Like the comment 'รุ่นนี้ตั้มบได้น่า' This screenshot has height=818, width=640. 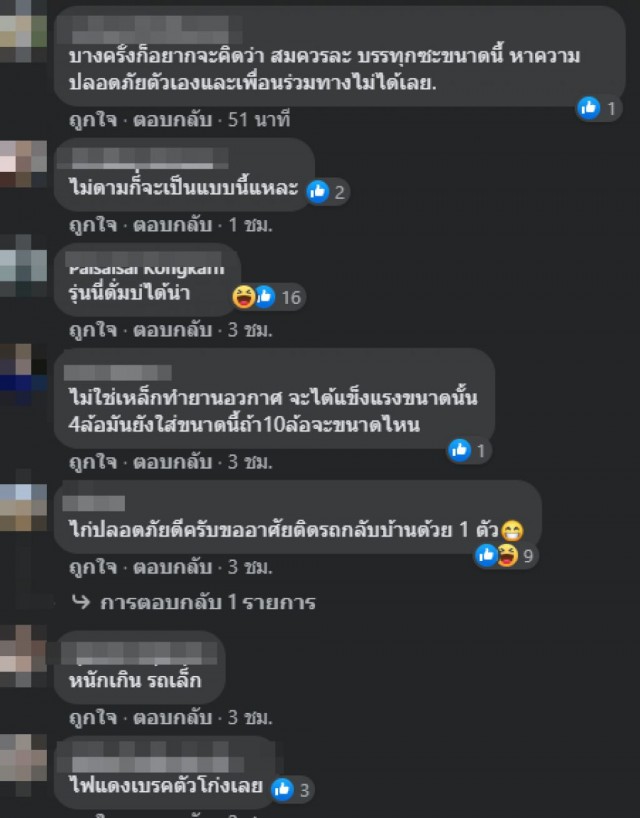pyautogui.click(x=92, y=329)
